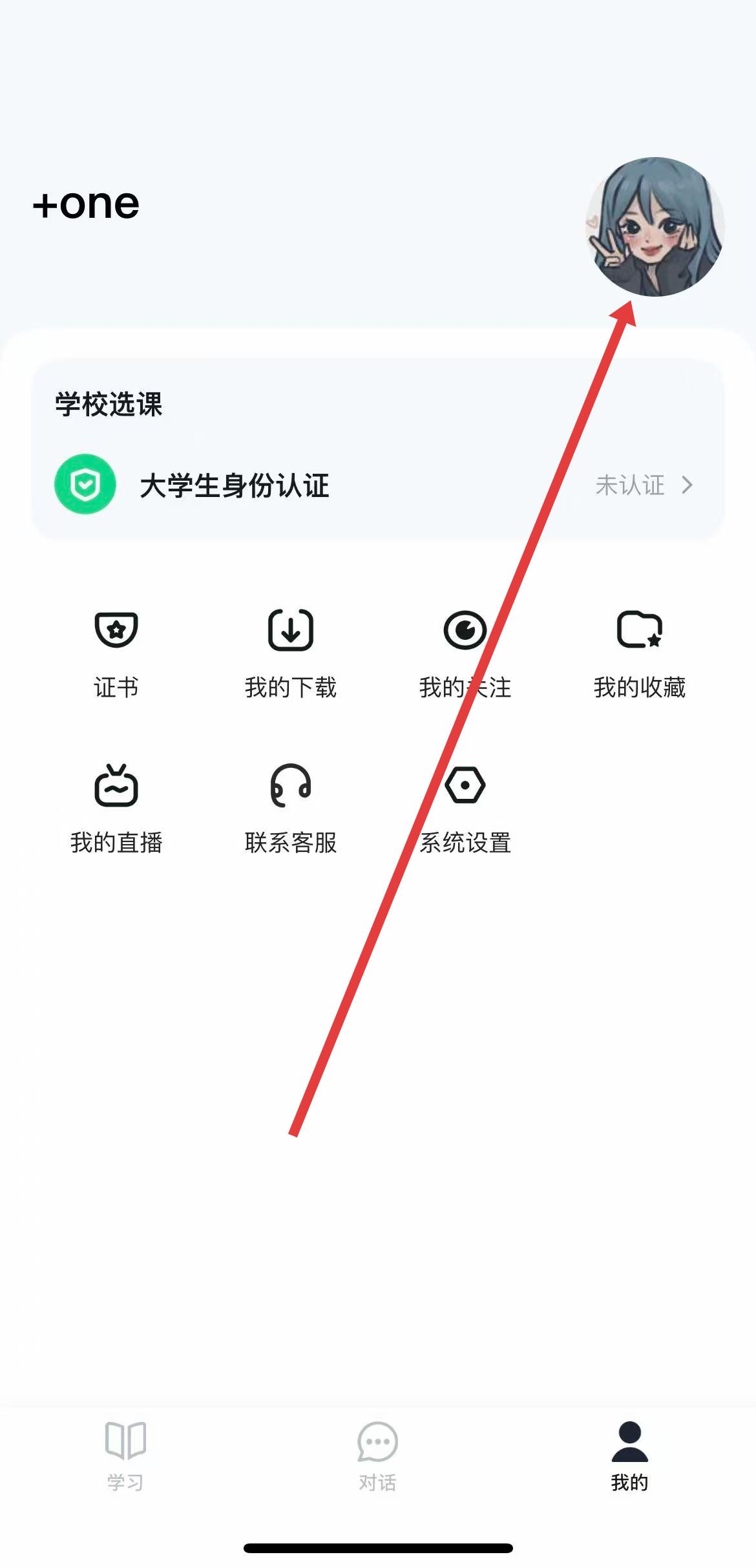
Task: Tap the profile avatar picture
Action: (655, 227)
